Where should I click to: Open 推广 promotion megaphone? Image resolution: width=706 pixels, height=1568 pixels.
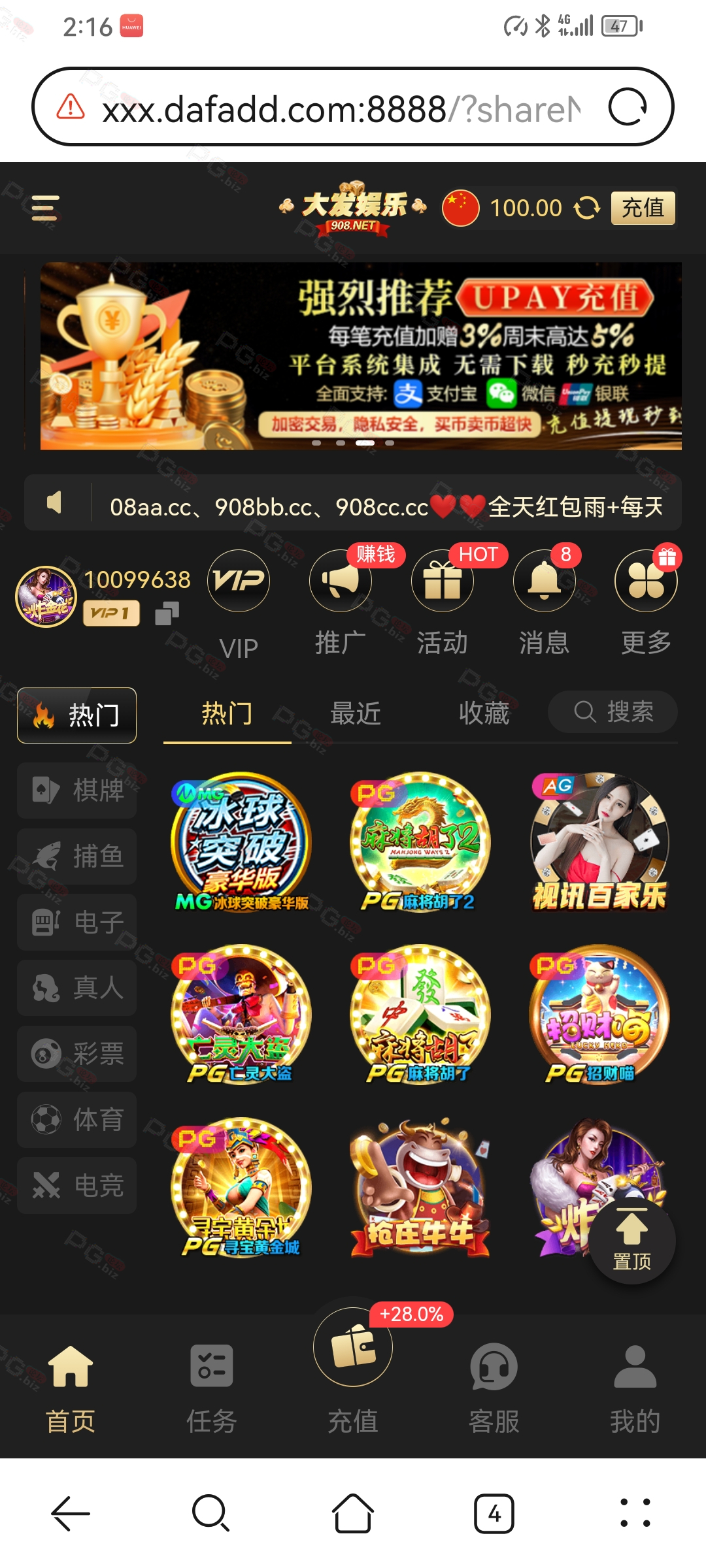pos(340,580)
